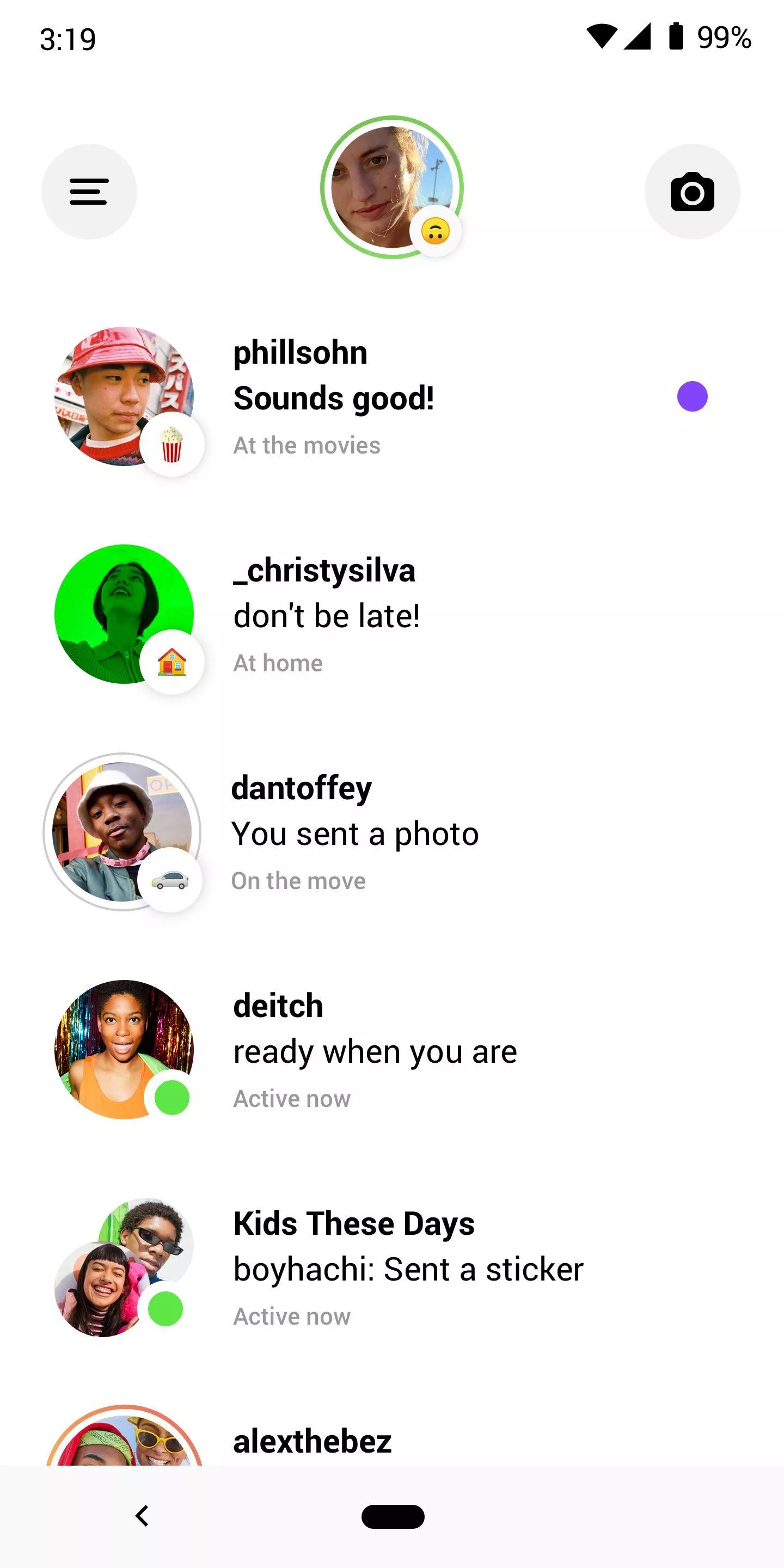Go home using the navigation pill
The width and height of the screenshot is (784, 1568).
[393, 1516]
